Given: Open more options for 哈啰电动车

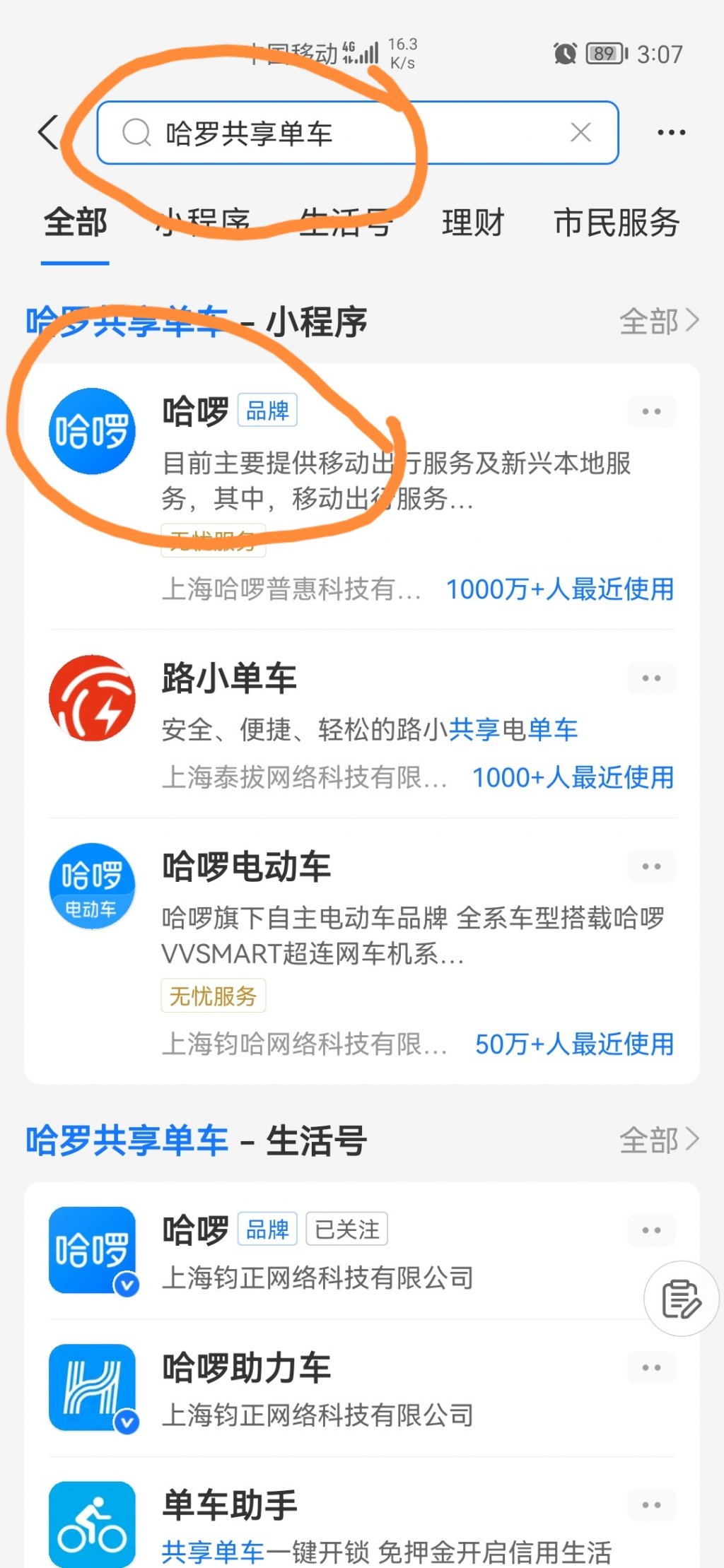Looking at the screenshot, I should click(x=651, y=866).
